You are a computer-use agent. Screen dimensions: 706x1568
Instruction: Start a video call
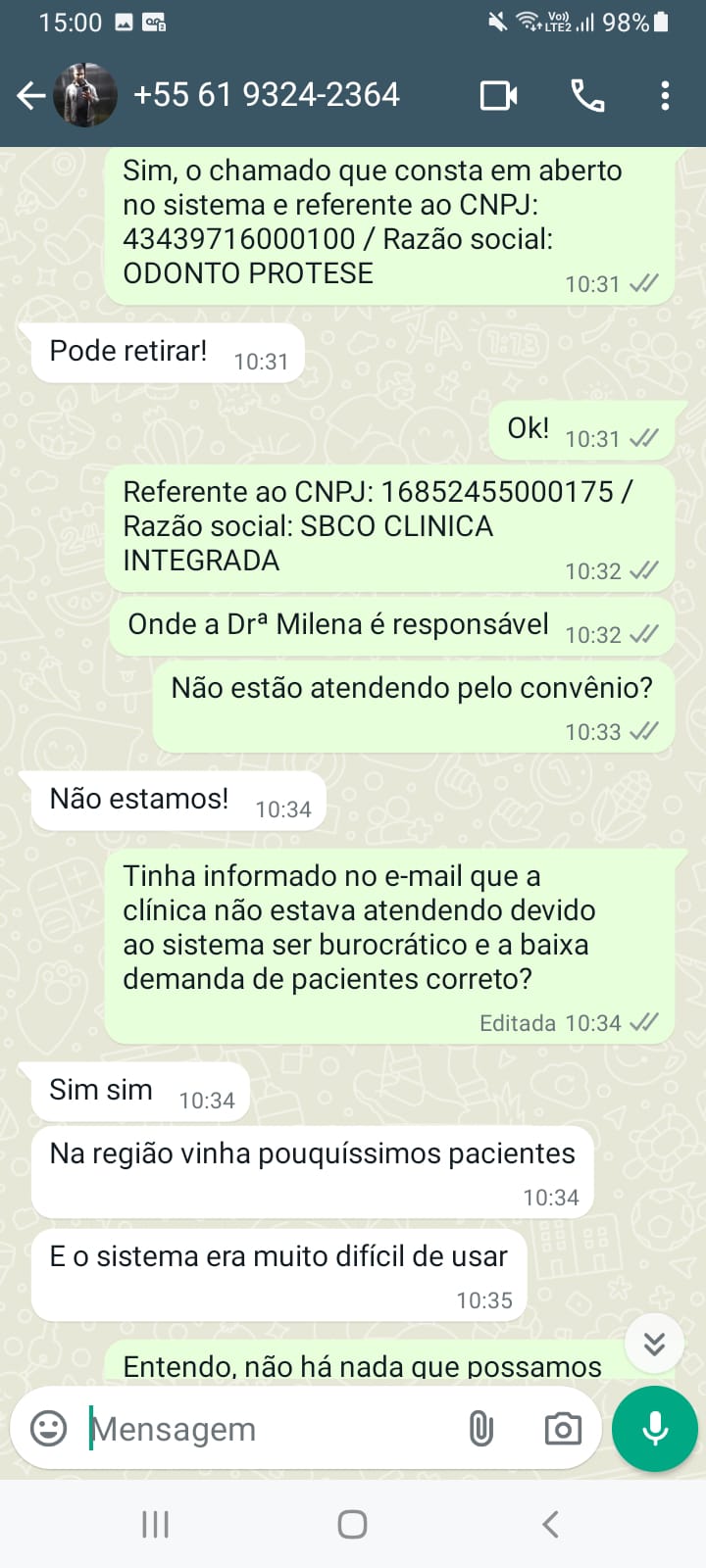498,95
